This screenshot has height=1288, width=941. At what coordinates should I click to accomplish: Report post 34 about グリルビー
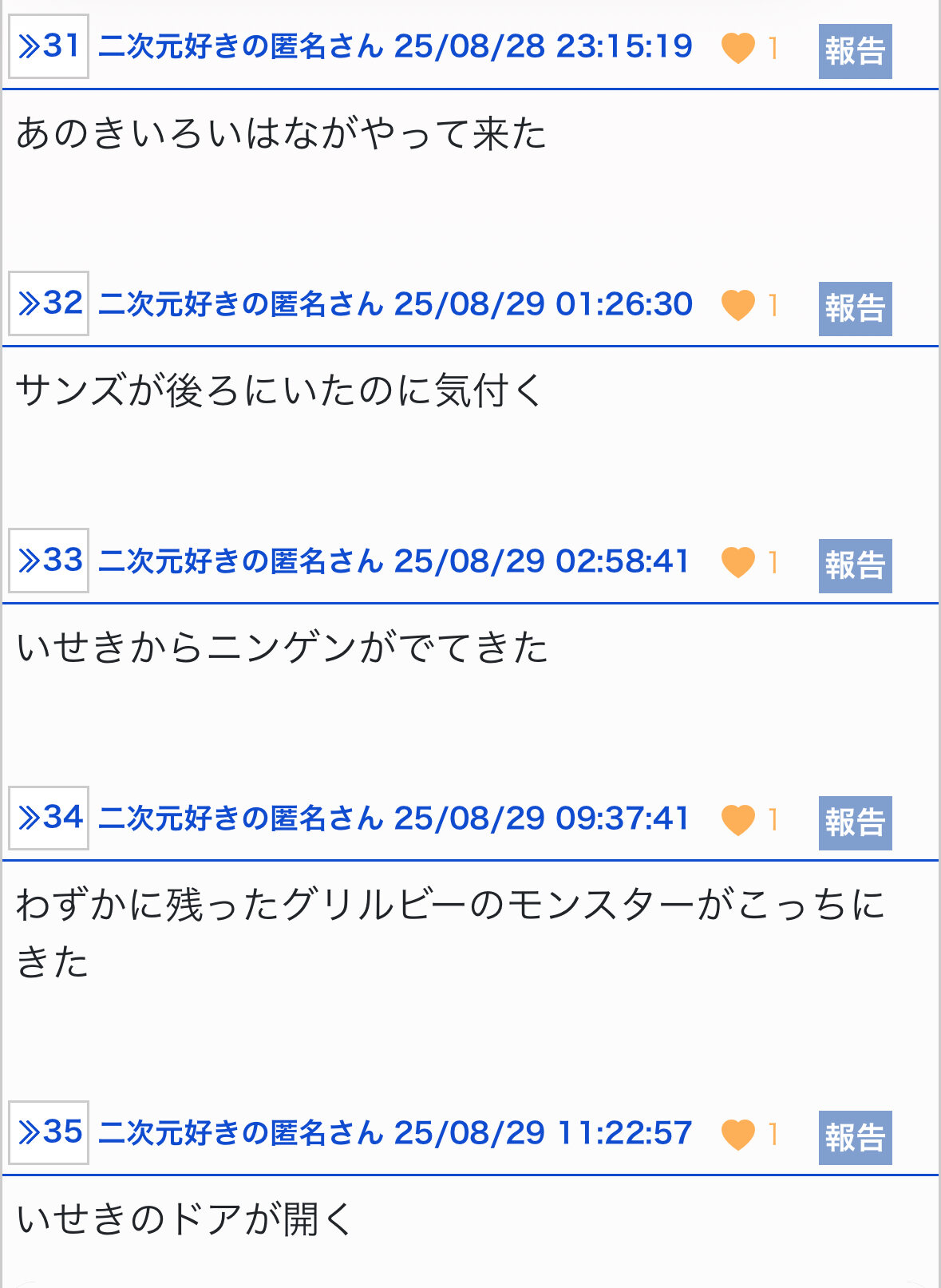click(x=855, y=822)
